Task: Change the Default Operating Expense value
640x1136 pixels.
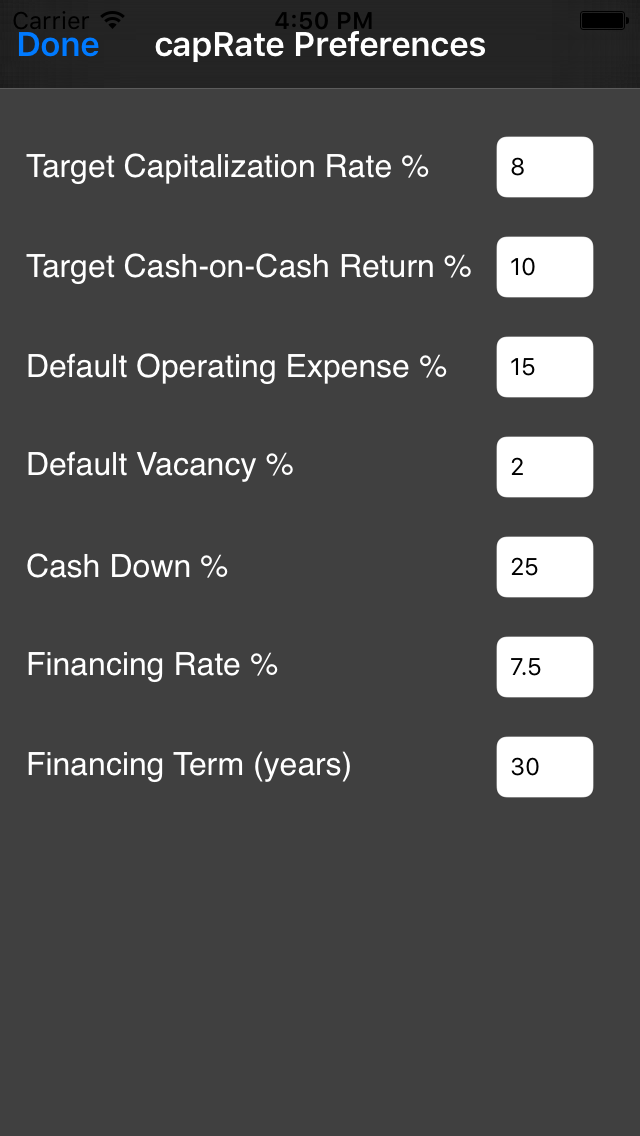Action: 544,367
